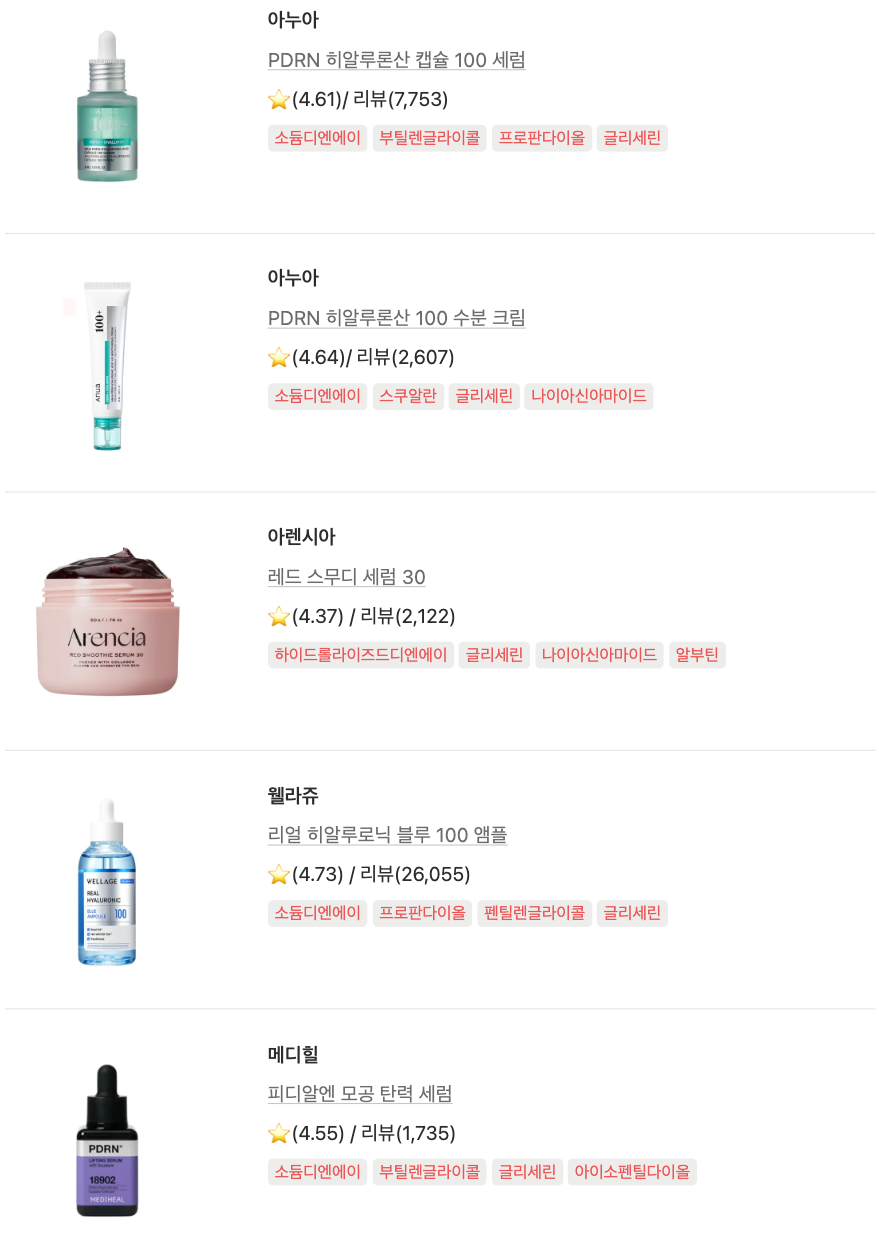879x1249 pixels.
Task: Open the PDRN 히알루론산 캡슐 100 세럼 link
Action: coord(396,60)
